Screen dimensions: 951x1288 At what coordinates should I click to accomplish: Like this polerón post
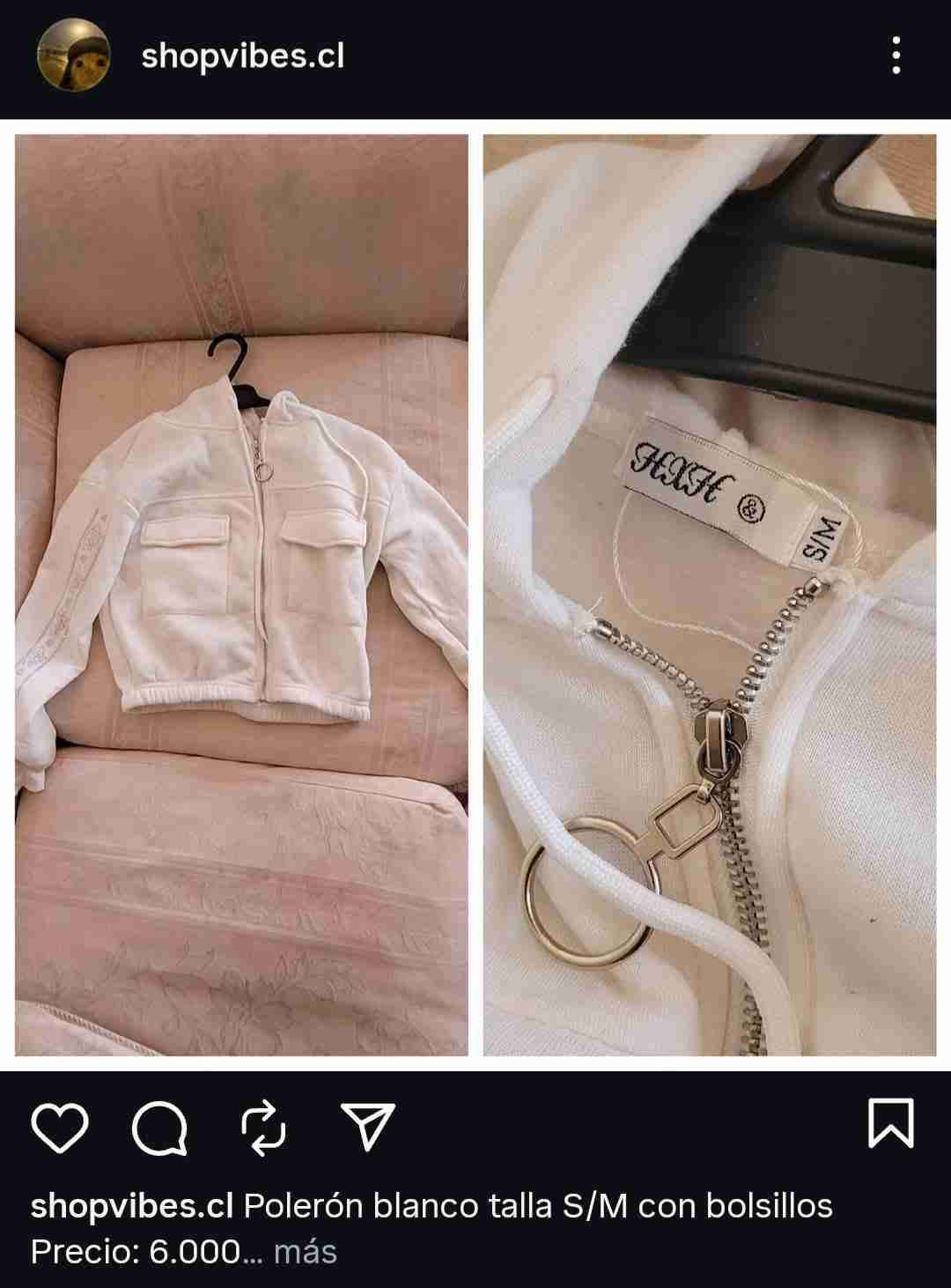(60, 1128)
